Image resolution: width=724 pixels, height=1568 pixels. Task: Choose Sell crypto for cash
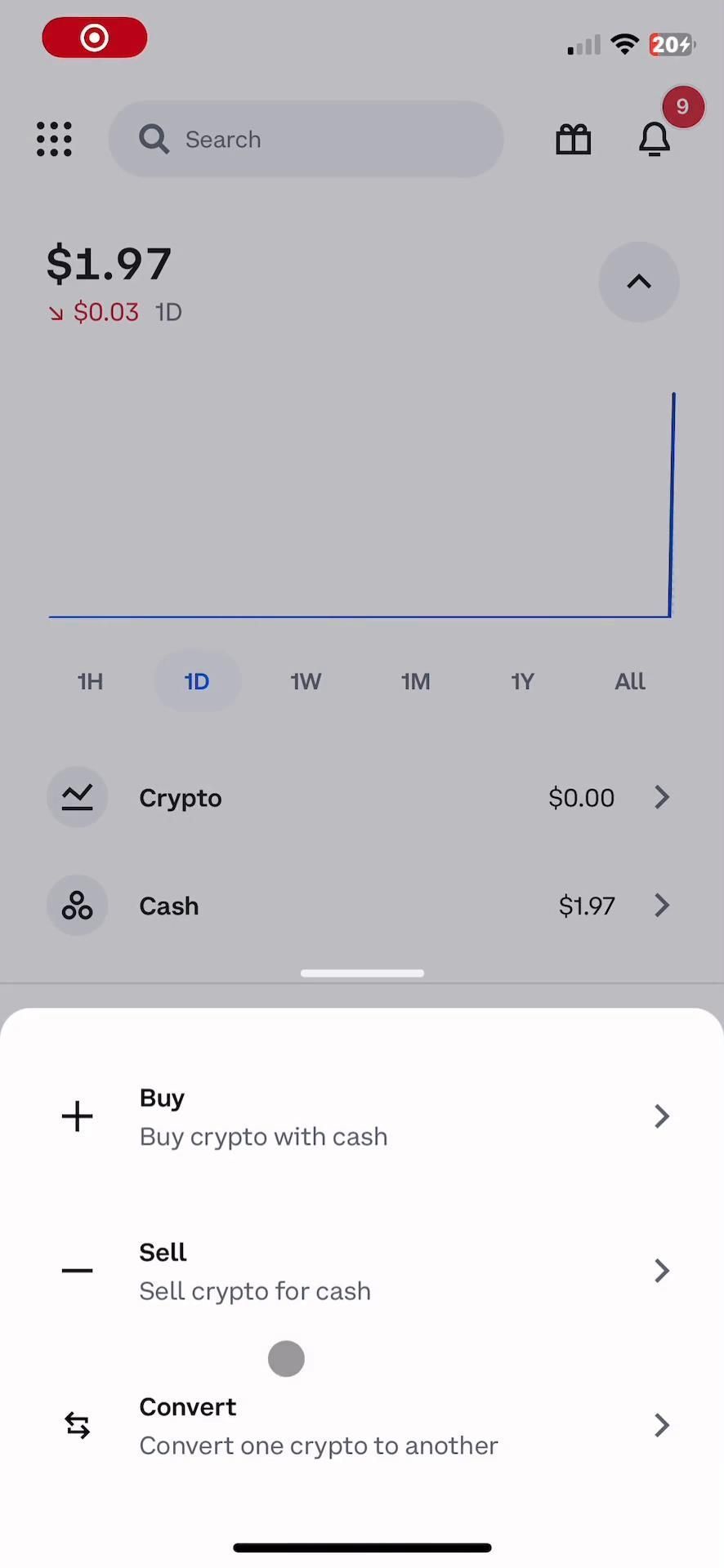(362, 1271)
